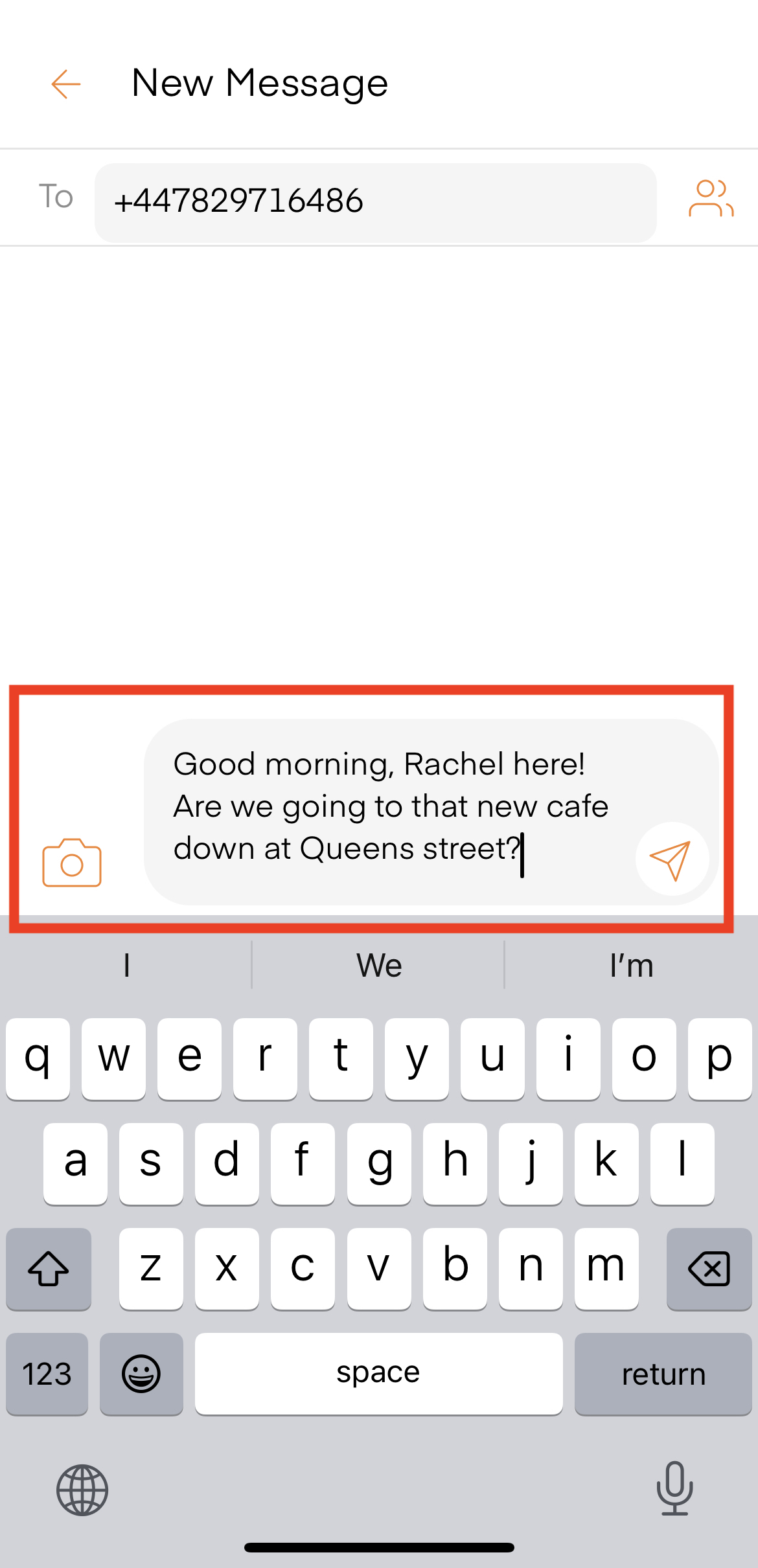Insert the suggestion "I'm"
Viewport: 758px width, 1568px height.
coord(631,966)
